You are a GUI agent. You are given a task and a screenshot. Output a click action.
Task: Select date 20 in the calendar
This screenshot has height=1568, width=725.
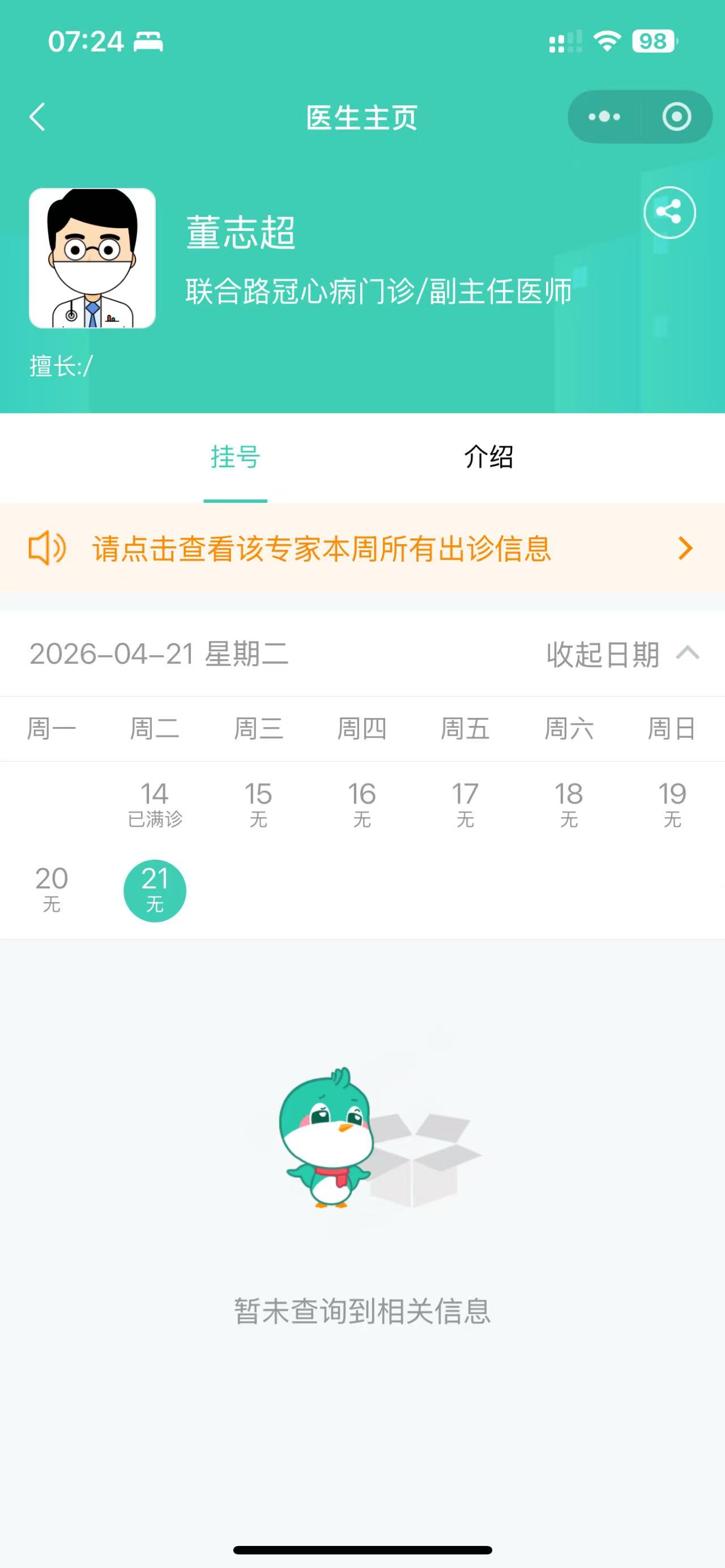[51, 889]
